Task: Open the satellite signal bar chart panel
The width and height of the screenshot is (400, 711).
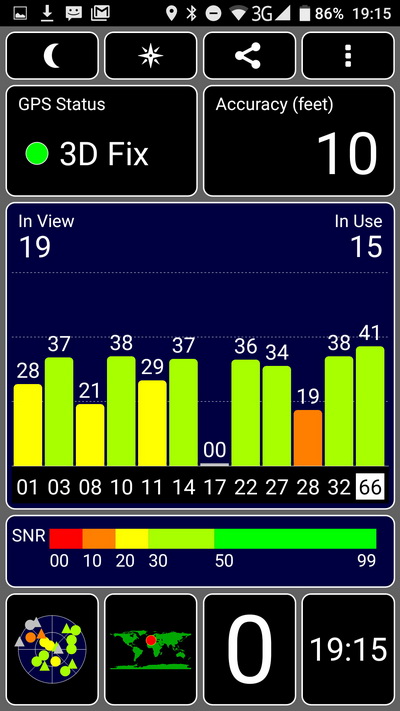Action: pos(200,356)
